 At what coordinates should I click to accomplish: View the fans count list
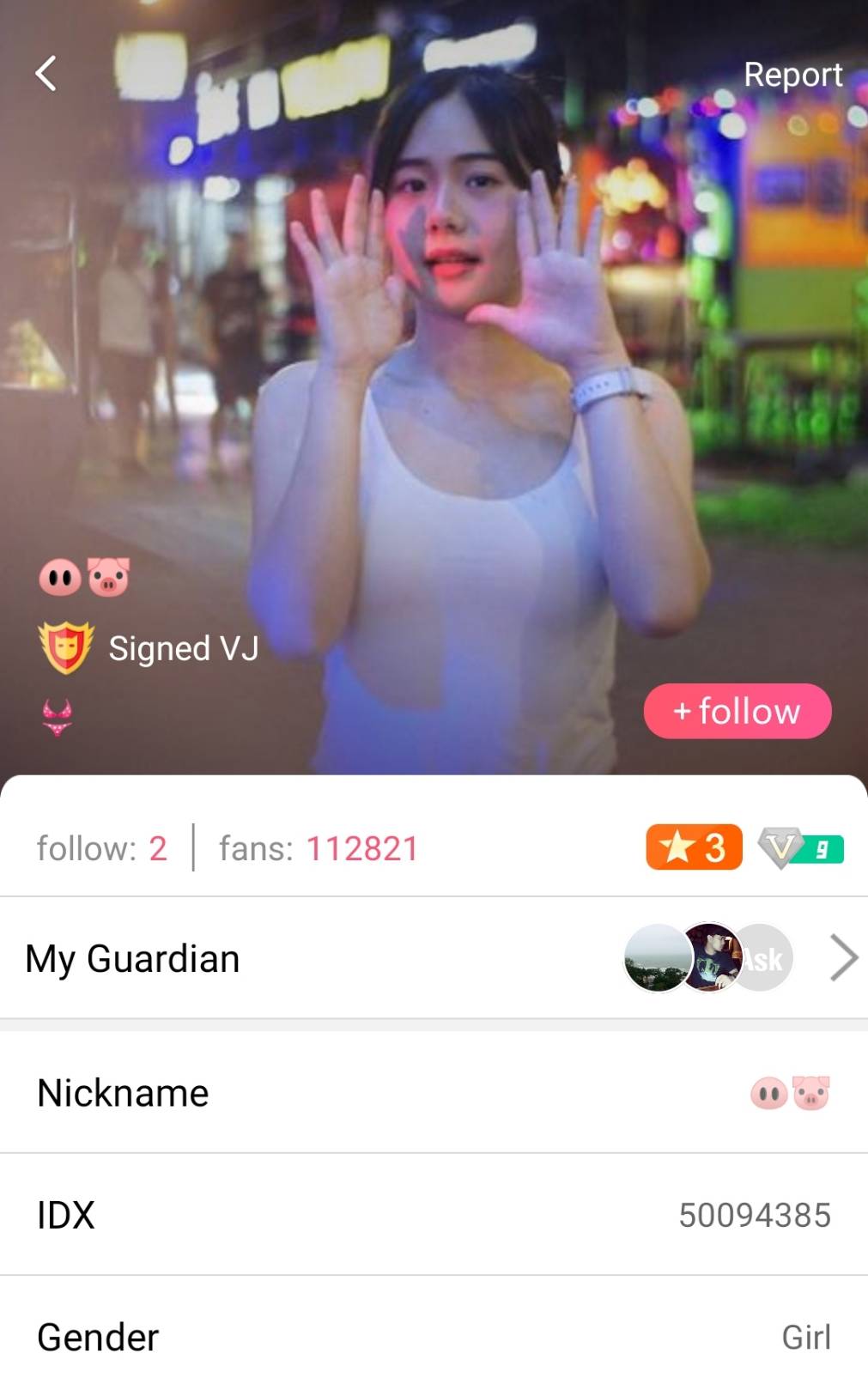coord(318,848)
